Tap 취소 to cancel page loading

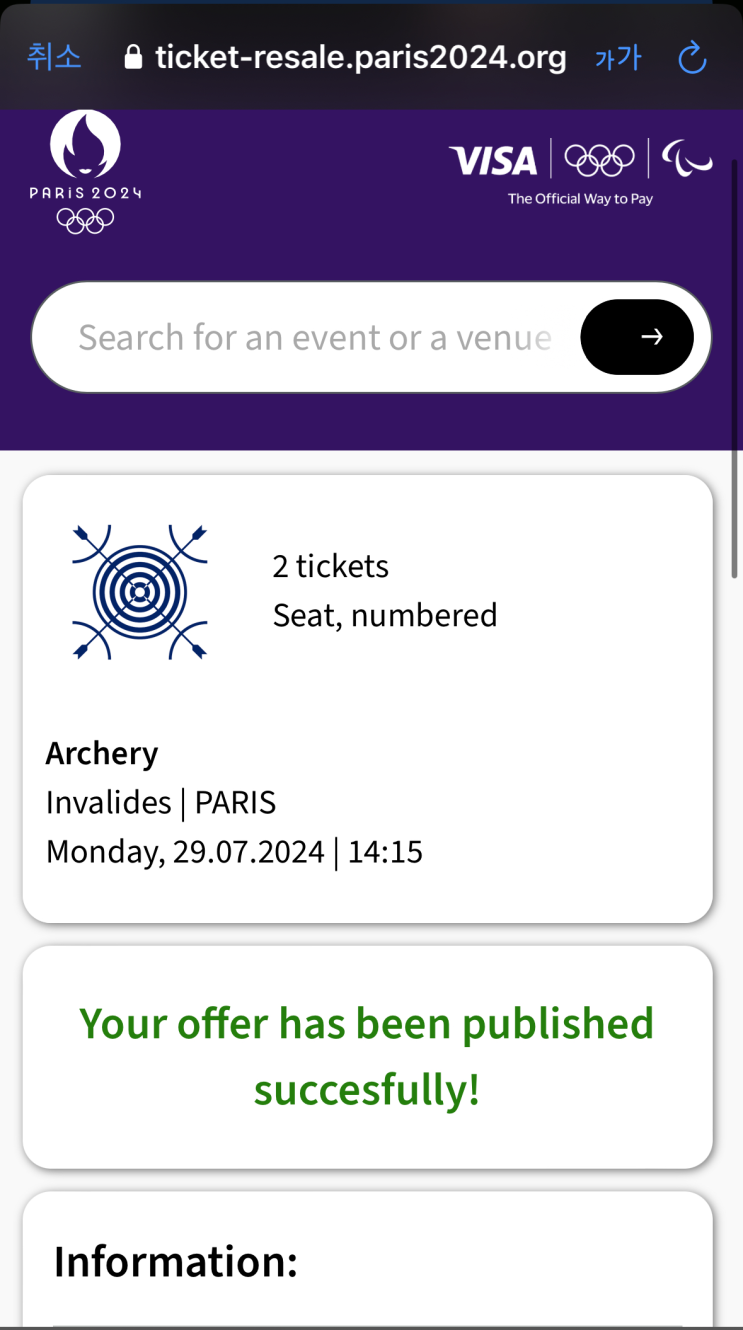click(x=54, y=57)
